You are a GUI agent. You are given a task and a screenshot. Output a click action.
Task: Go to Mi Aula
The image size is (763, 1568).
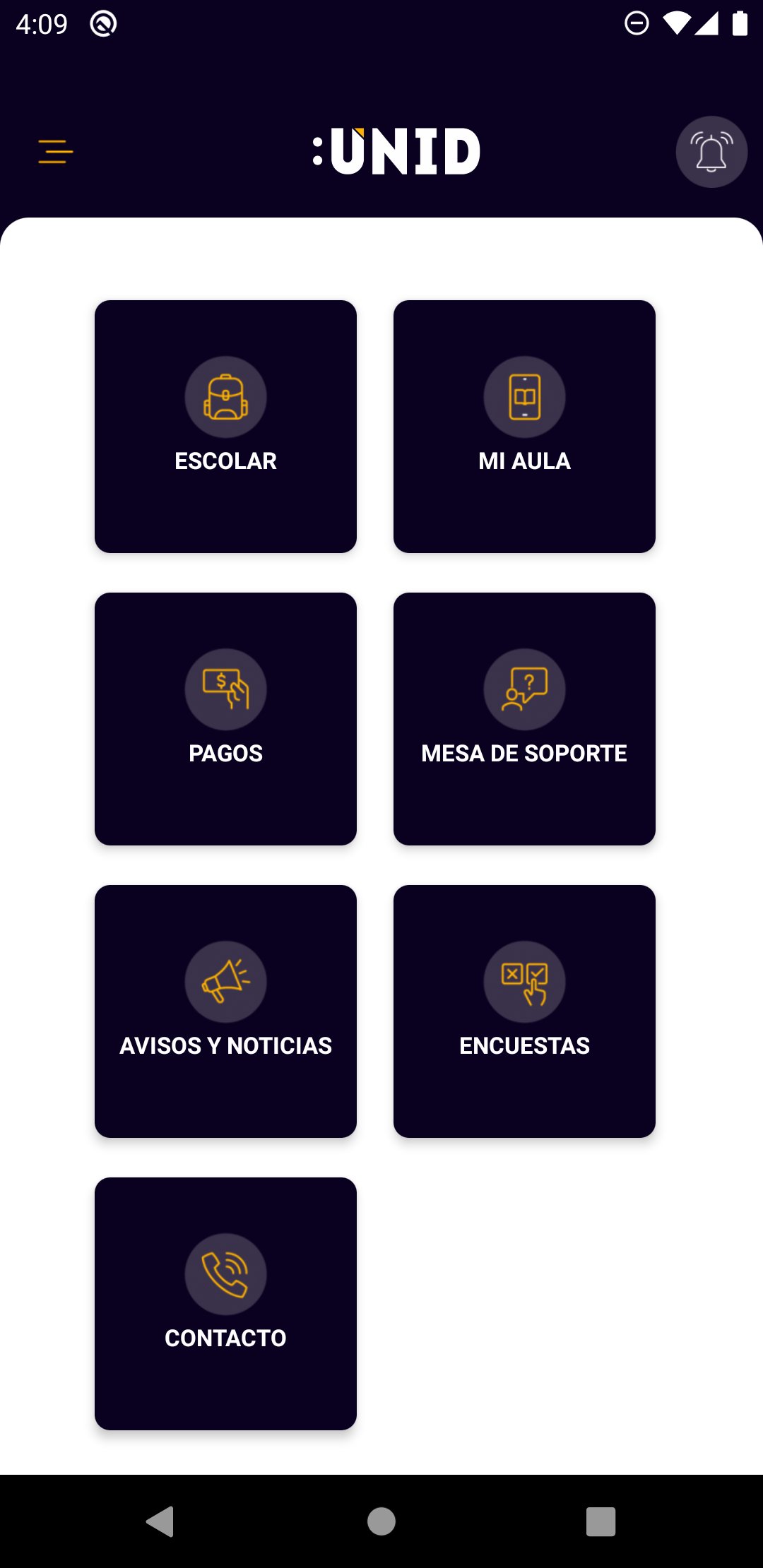pos(524,427)
